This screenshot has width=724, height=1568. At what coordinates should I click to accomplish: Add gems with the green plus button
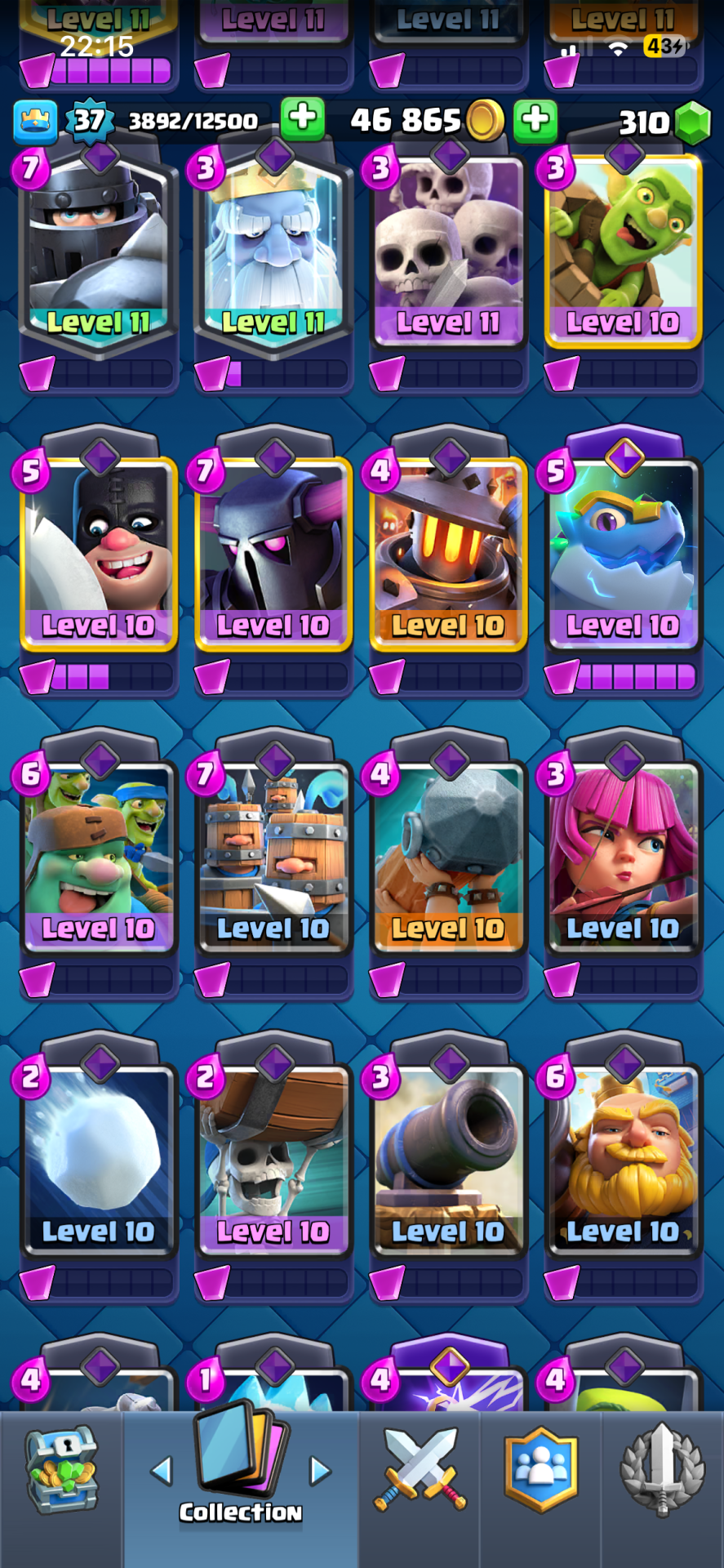535,121
